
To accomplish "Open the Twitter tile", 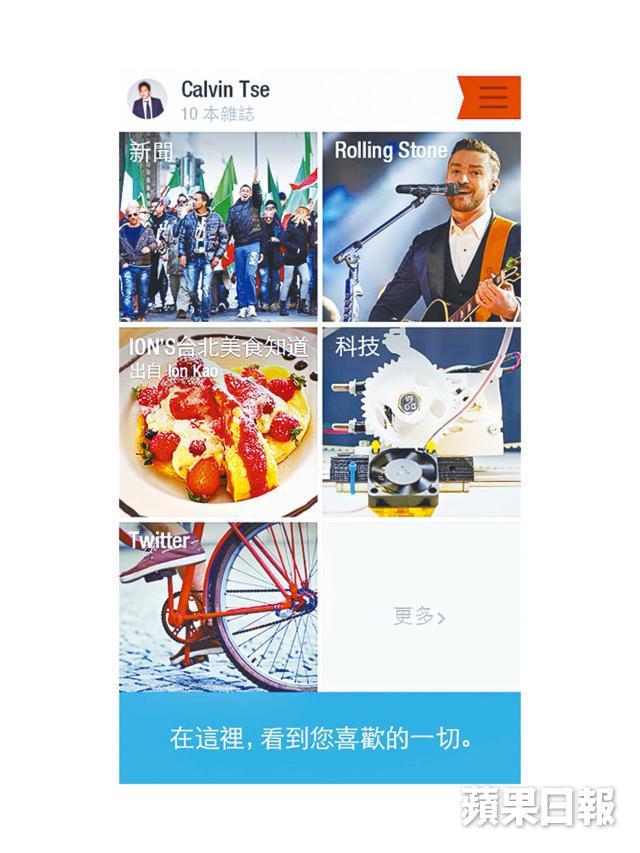I will tap(218, 607).
